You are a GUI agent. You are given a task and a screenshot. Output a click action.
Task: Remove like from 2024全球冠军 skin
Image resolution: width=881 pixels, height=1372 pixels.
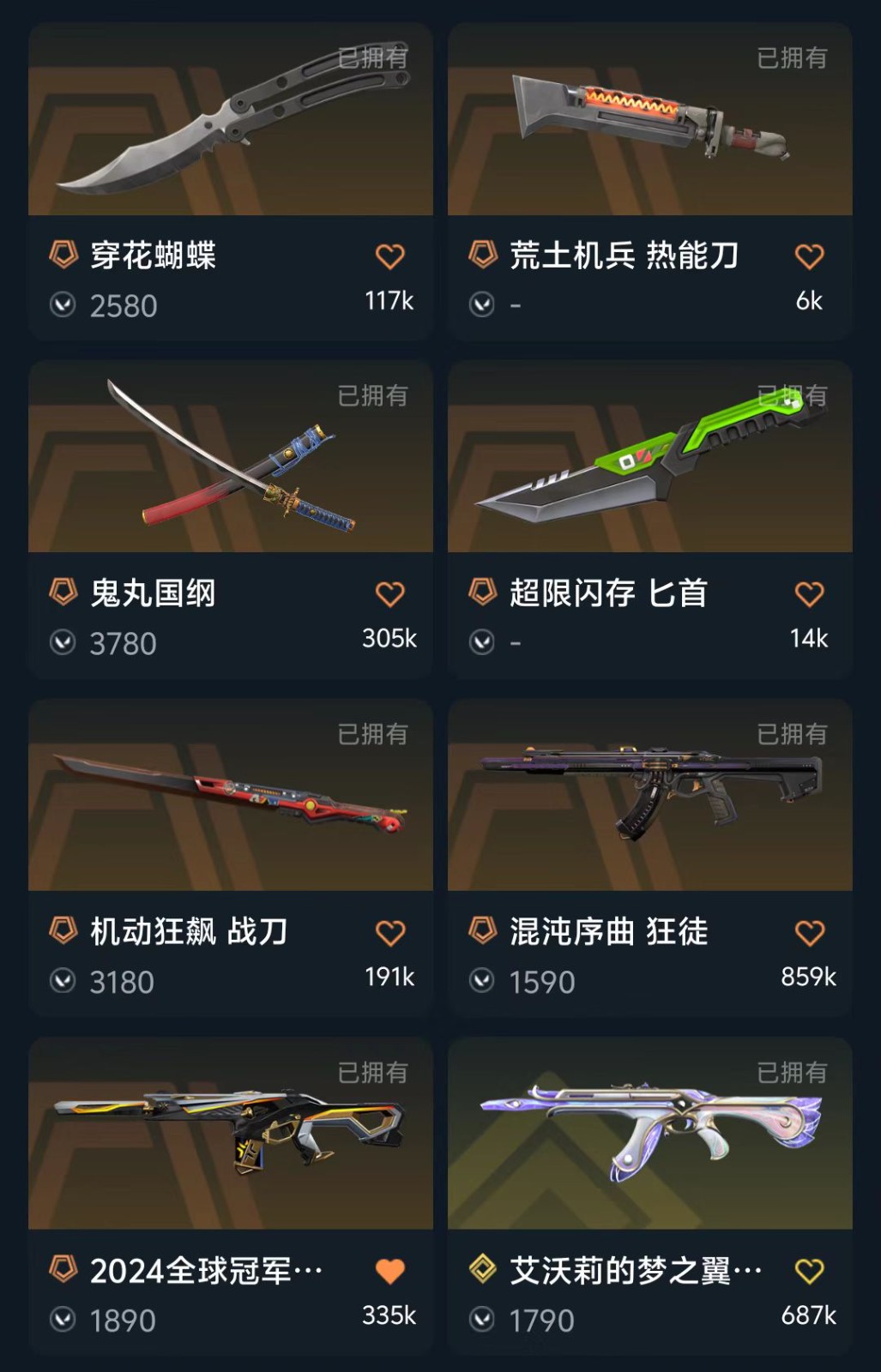390,1271
